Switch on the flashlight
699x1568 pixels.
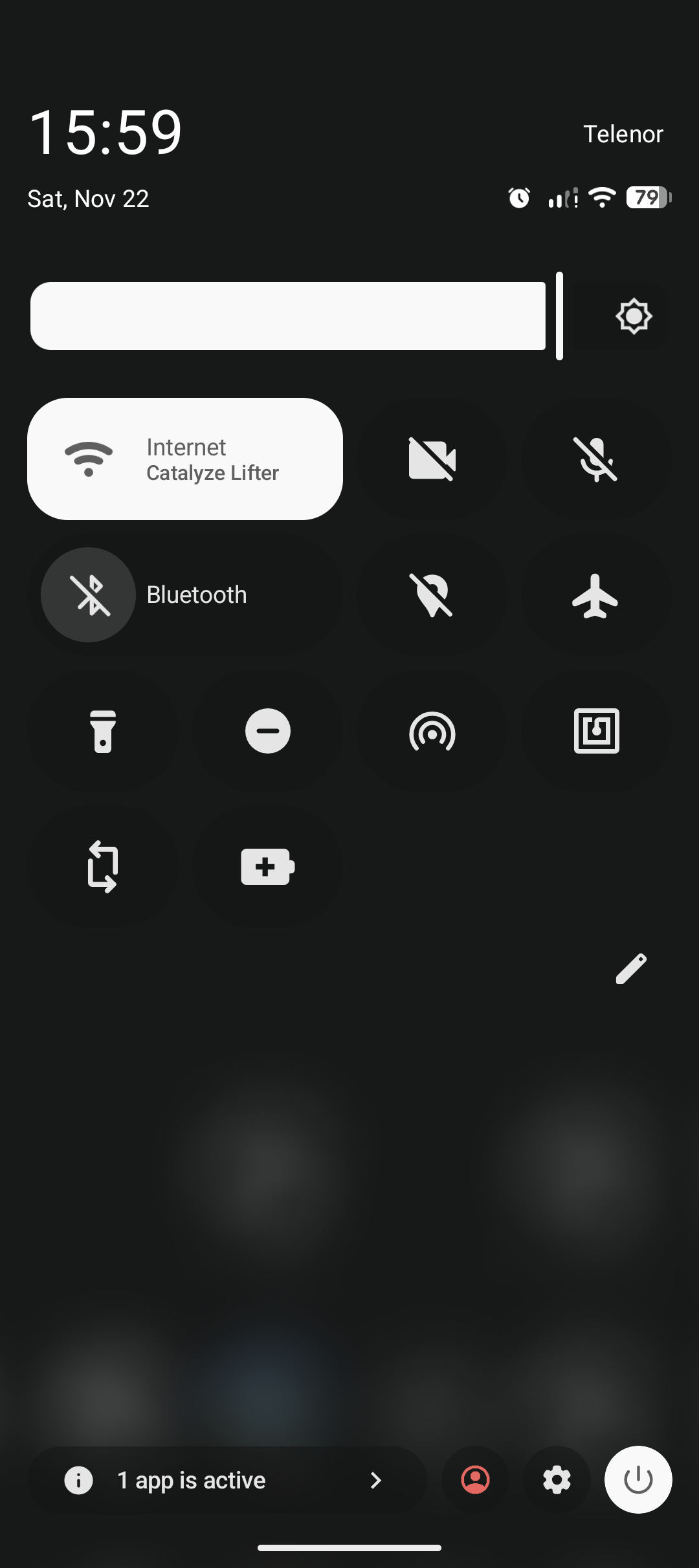103,732
